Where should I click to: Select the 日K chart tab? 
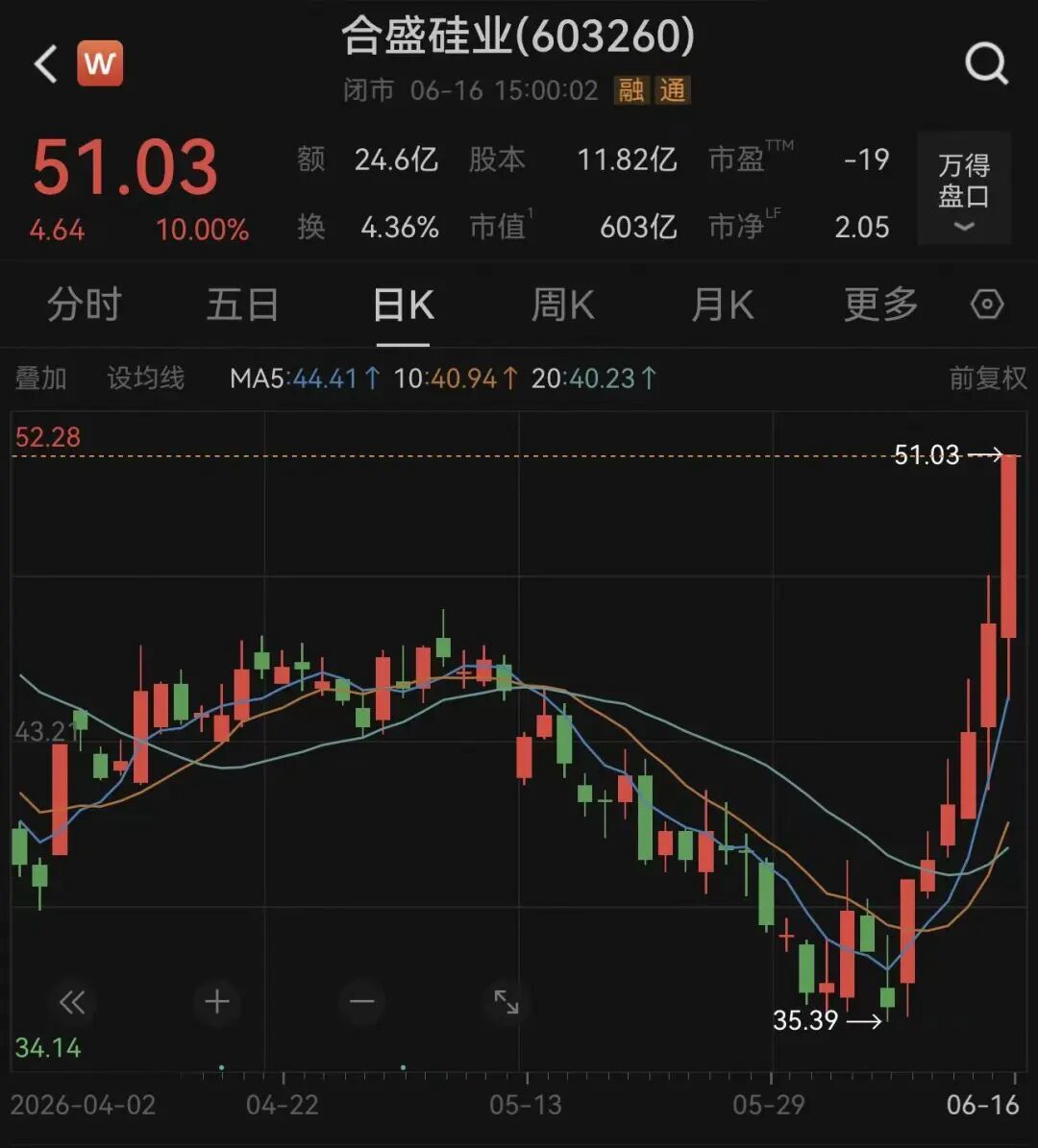pyautogui.click(x=403, y=305)
